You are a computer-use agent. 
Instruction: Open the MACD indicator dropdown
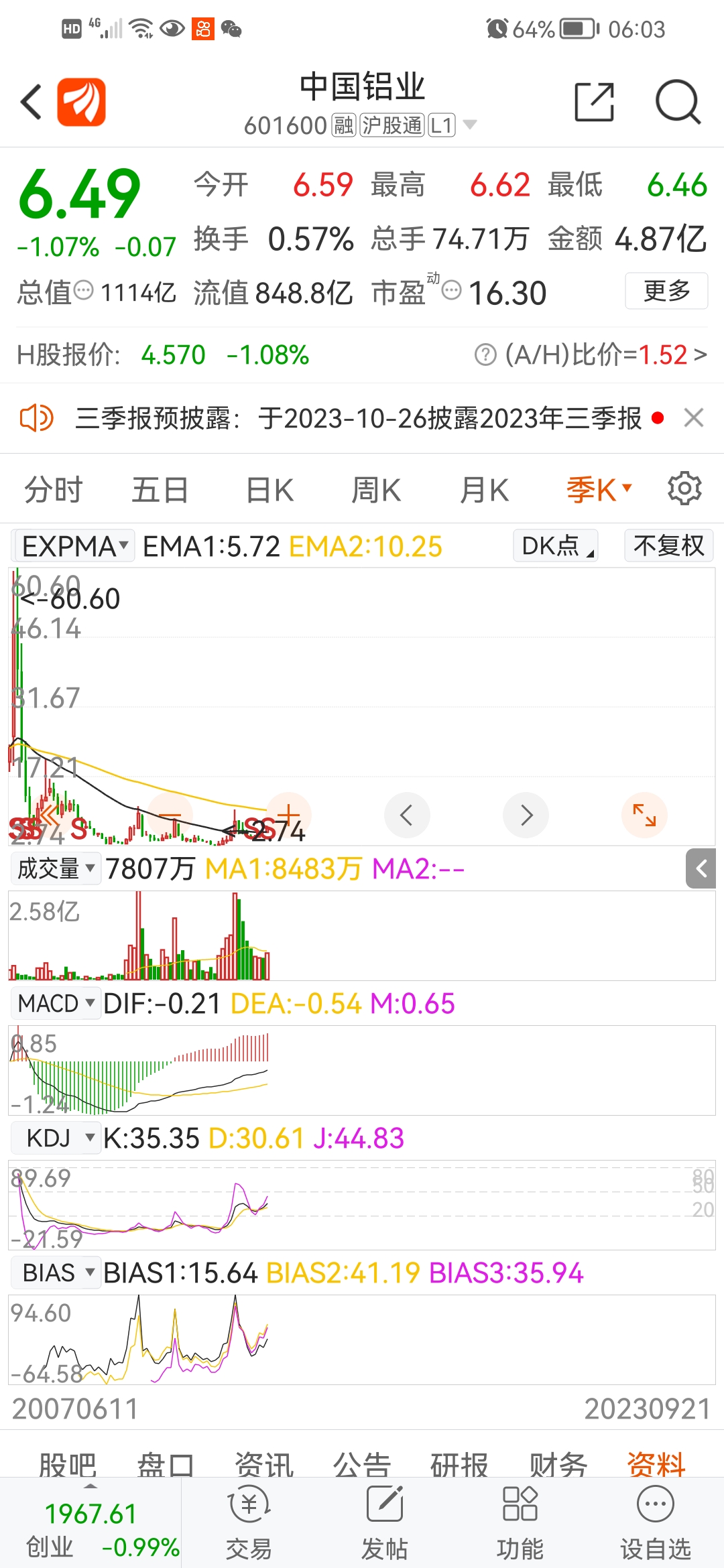pyautogui.click(x=56, y=1003)
